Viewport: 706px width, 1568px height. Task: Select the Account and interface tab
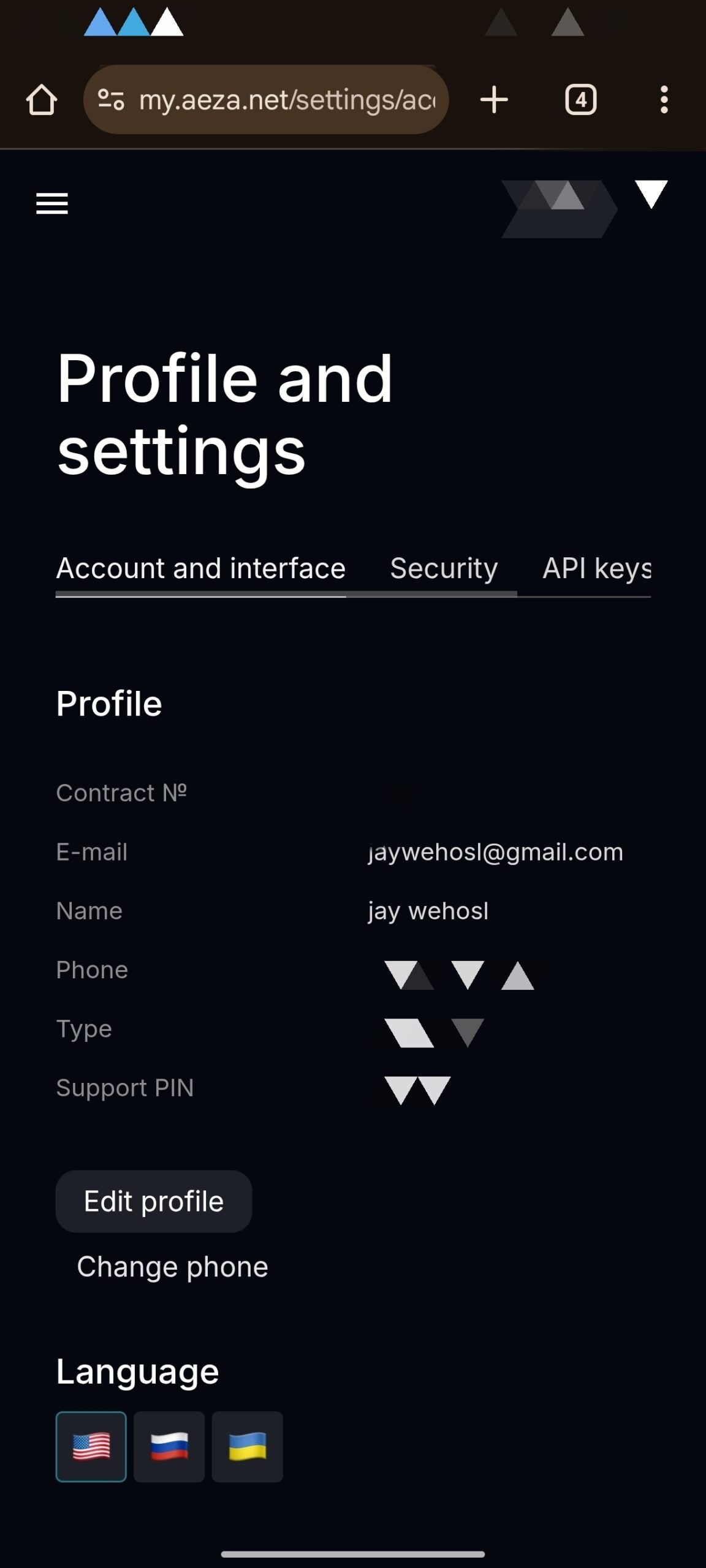(x=200, y=568)
